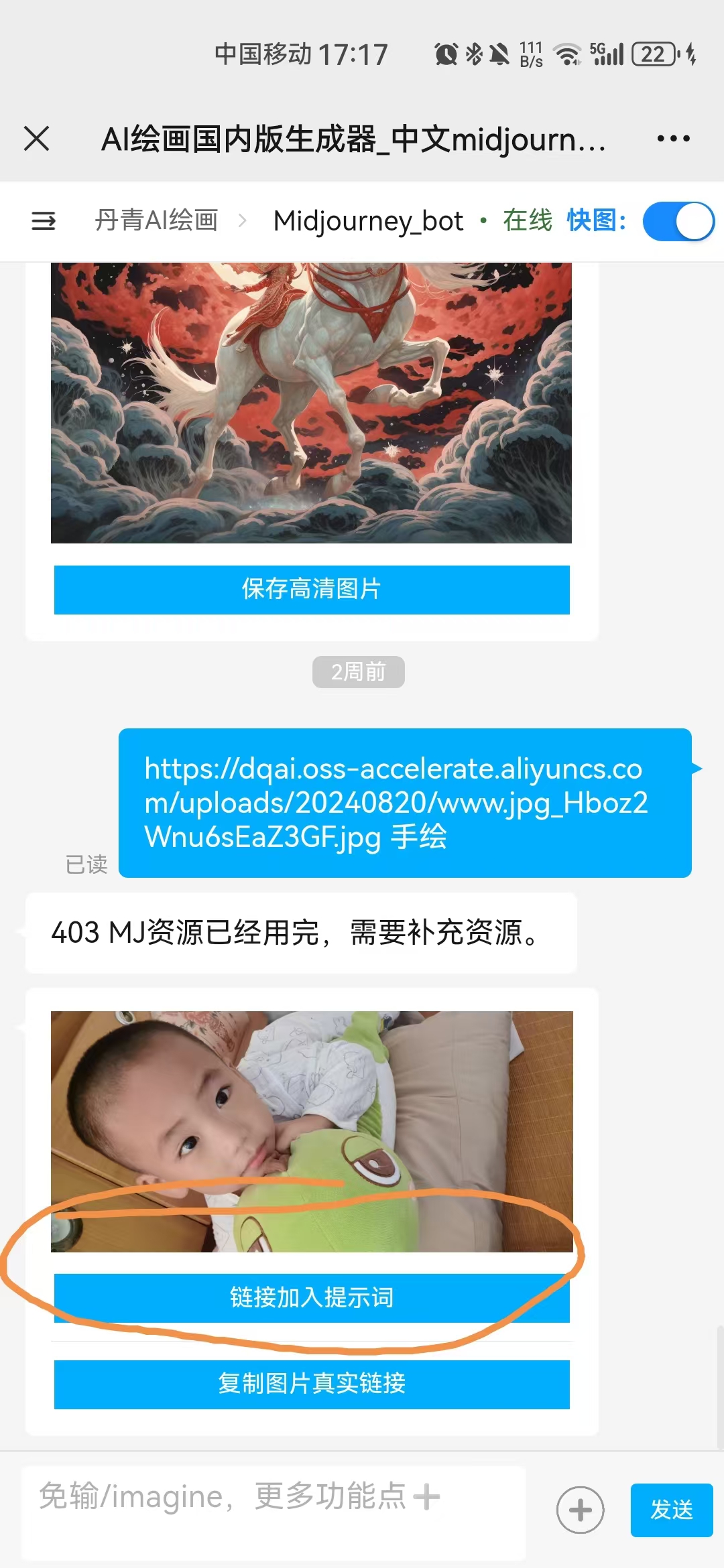The width and height of the screenshot is (724, 1568).
Task: Go to 丹青AI绘画 breadcrumb
Action: pyautogui.click(x=156, y=220)
